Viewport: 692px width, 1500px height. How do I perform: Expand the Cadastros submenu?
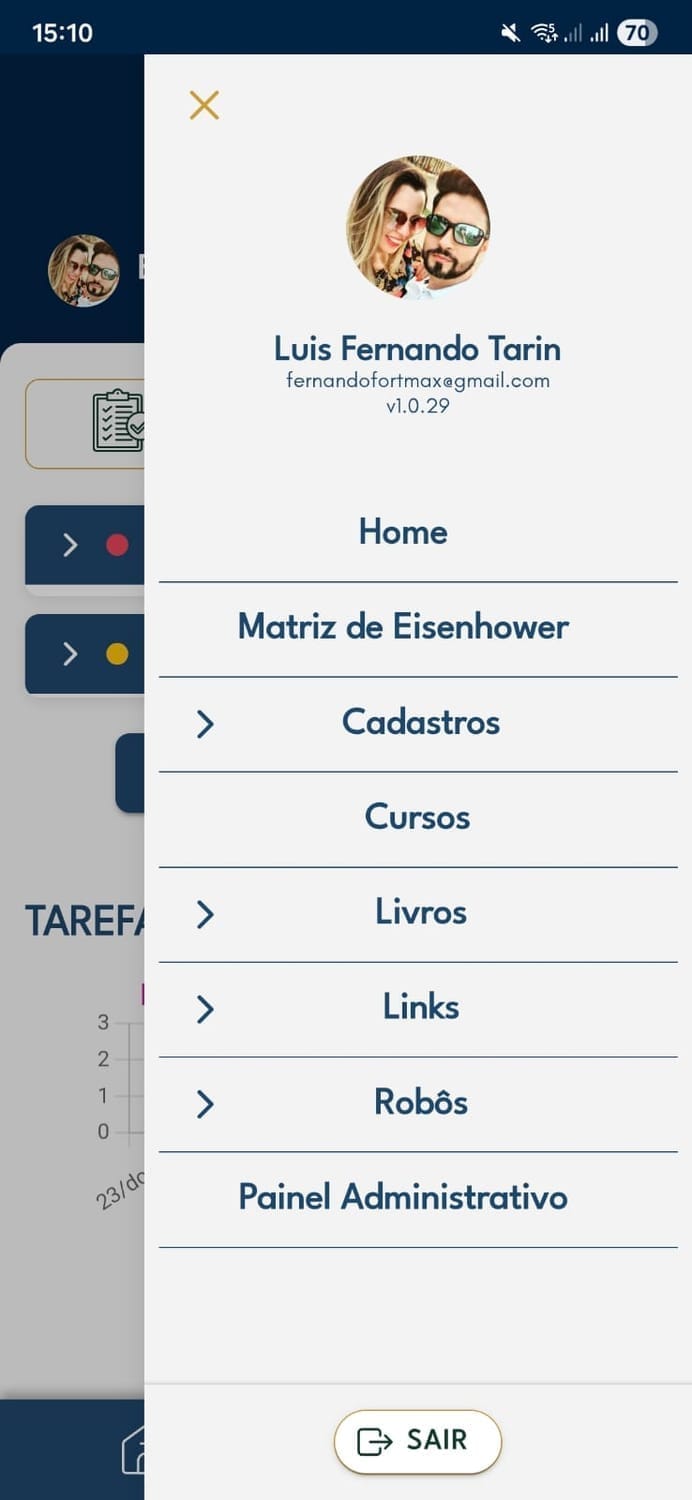[x=206, y=723]
